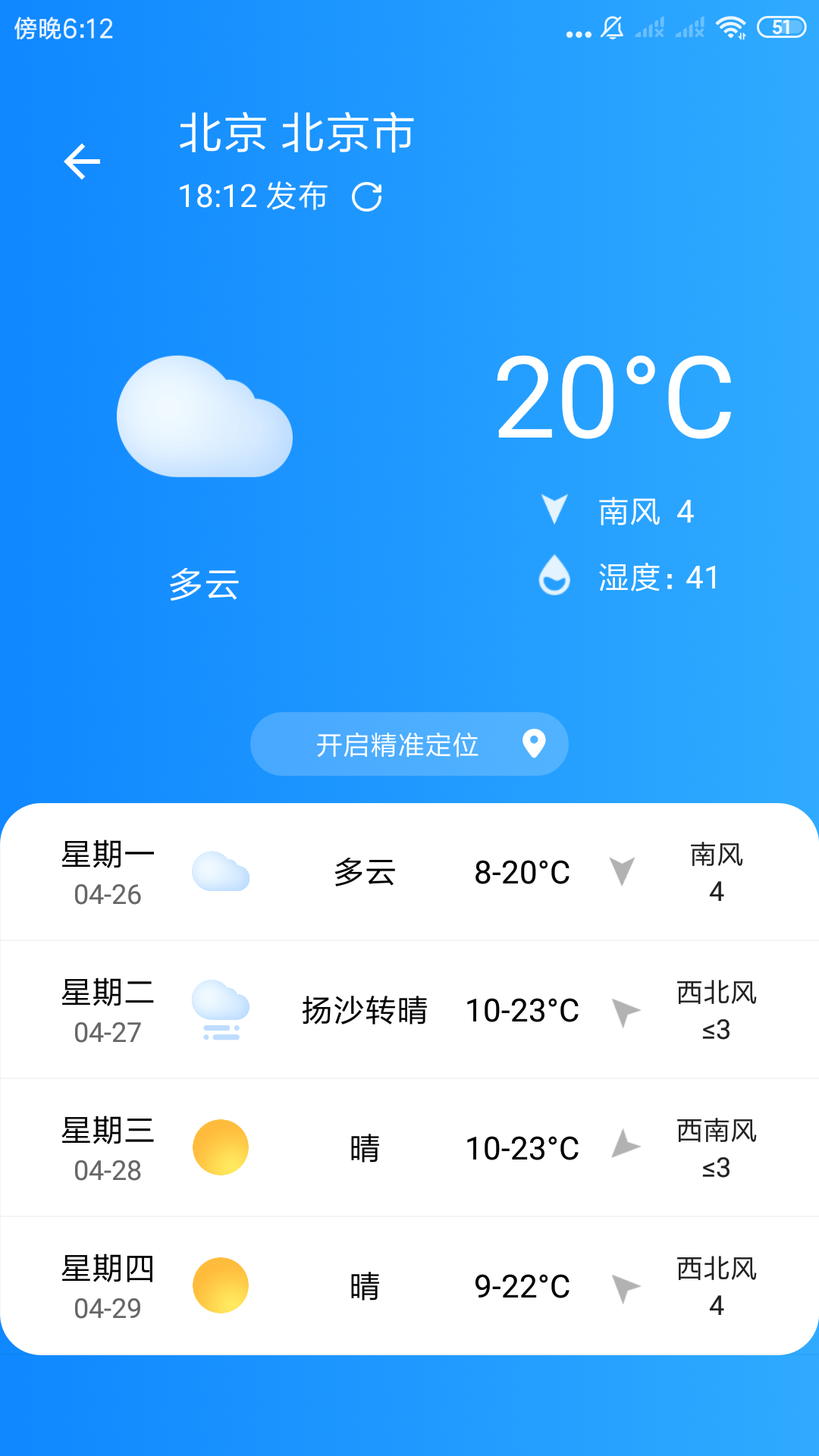Image resolution: width=819 pixels, height=1456 pixels.
Task: Tap the sun icon for 星期三 forecast
Action: click(221, 1147)
